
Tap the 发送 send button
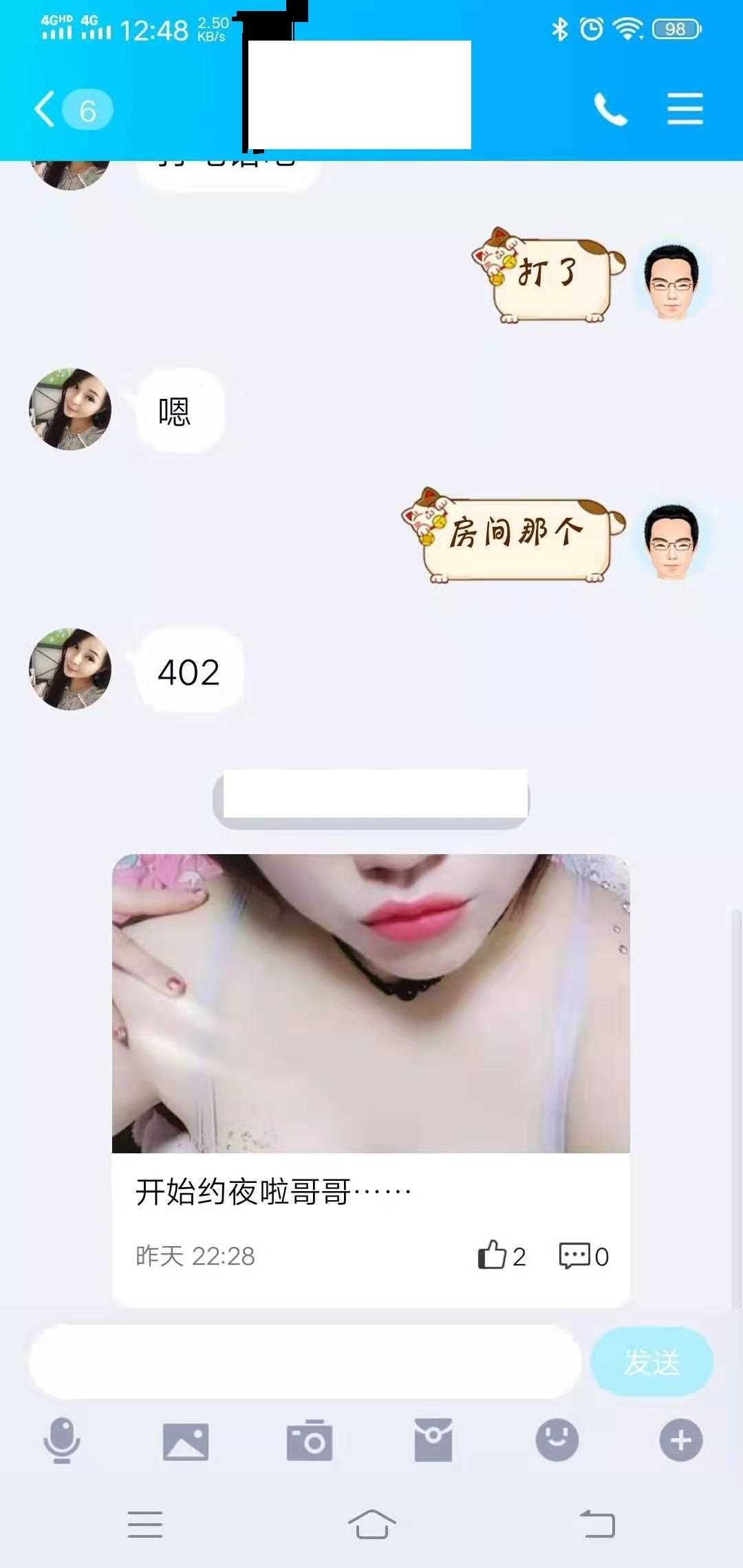click(652, 1362)
